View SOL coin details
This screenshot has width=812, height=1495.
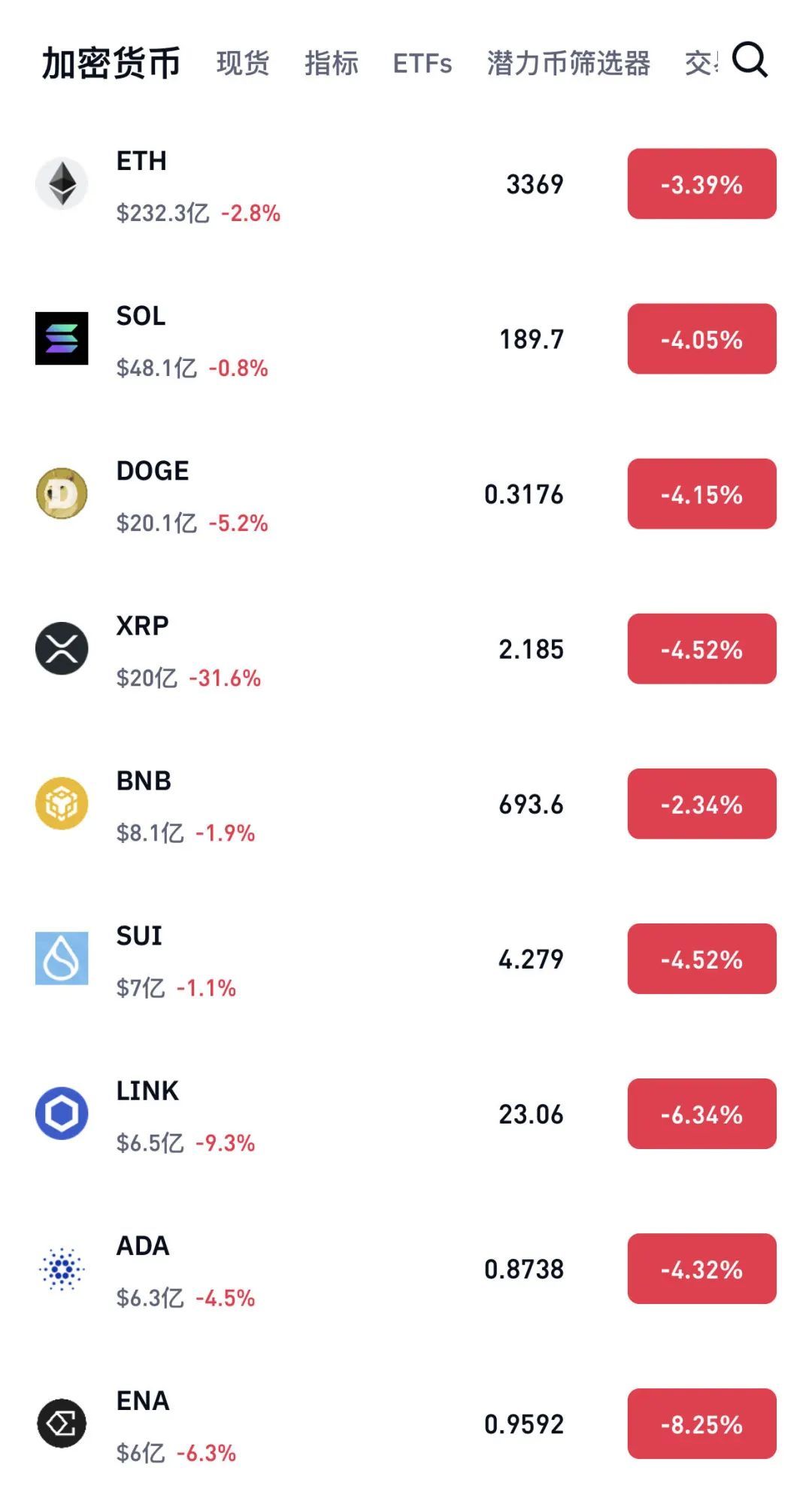tap(301, 339)
